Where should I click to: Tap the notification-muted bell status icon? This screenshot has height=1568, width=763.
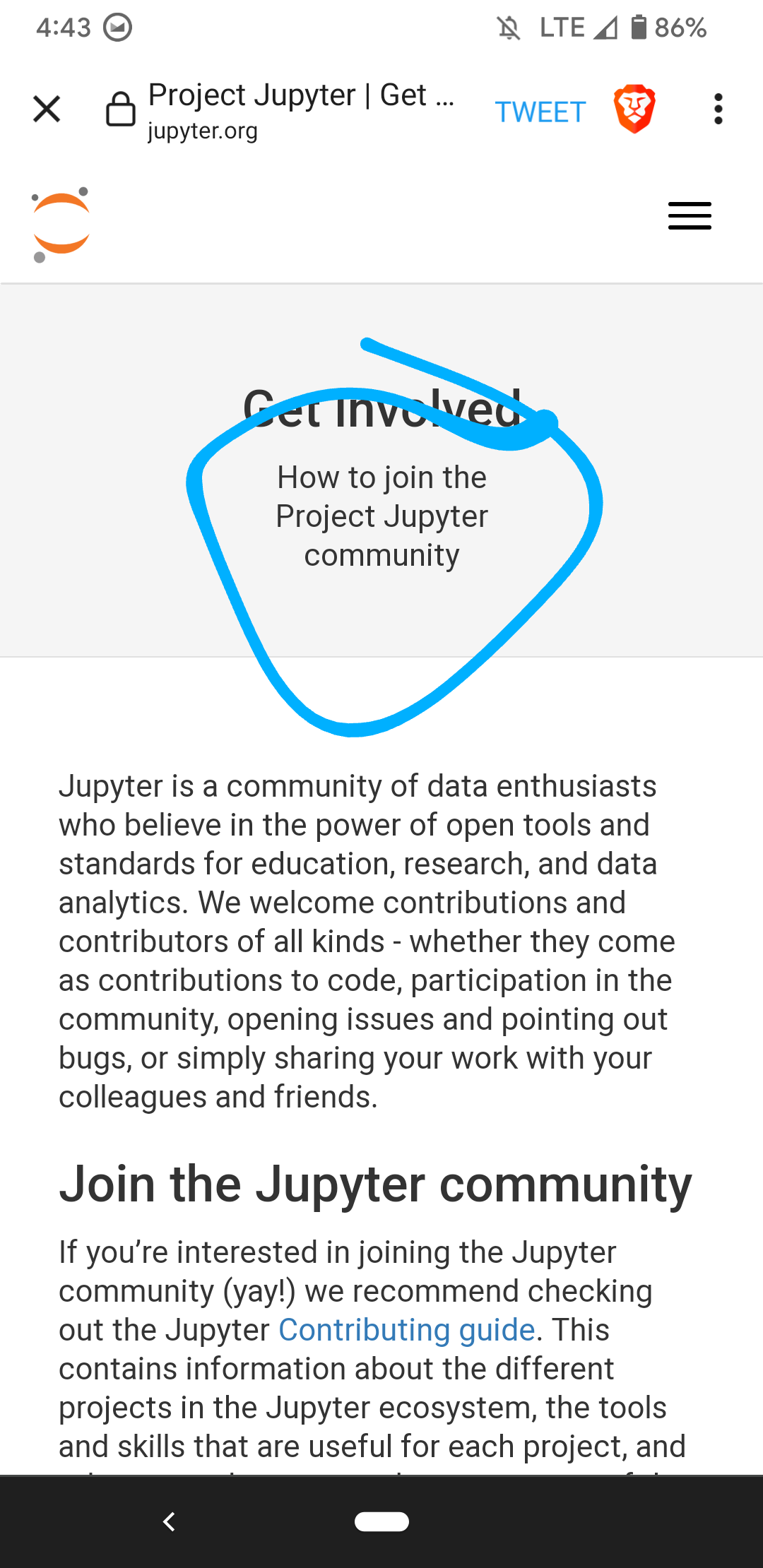tap(510, 27)
